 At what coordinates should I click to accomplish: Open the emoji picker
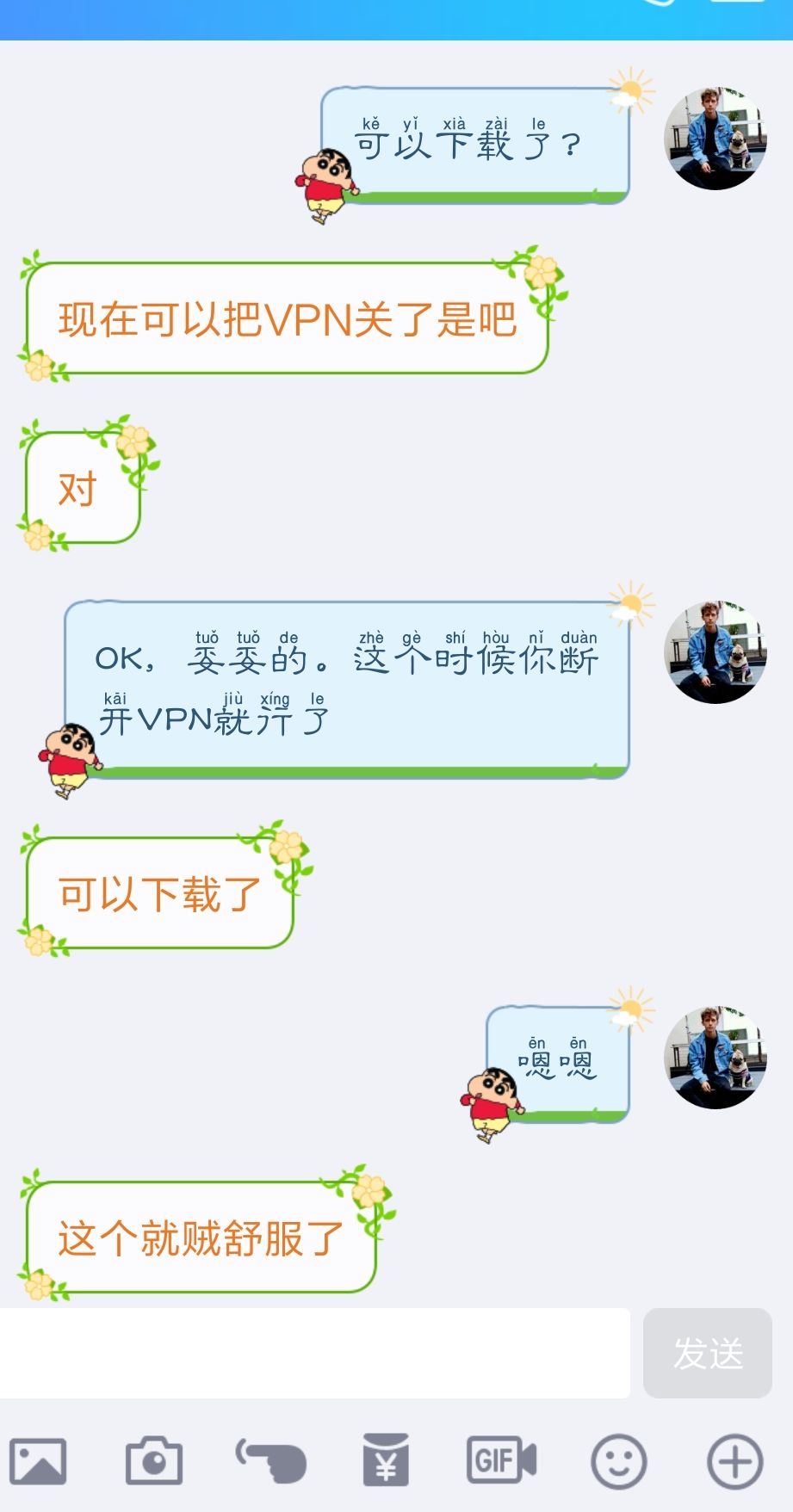tap(618, 1461)
